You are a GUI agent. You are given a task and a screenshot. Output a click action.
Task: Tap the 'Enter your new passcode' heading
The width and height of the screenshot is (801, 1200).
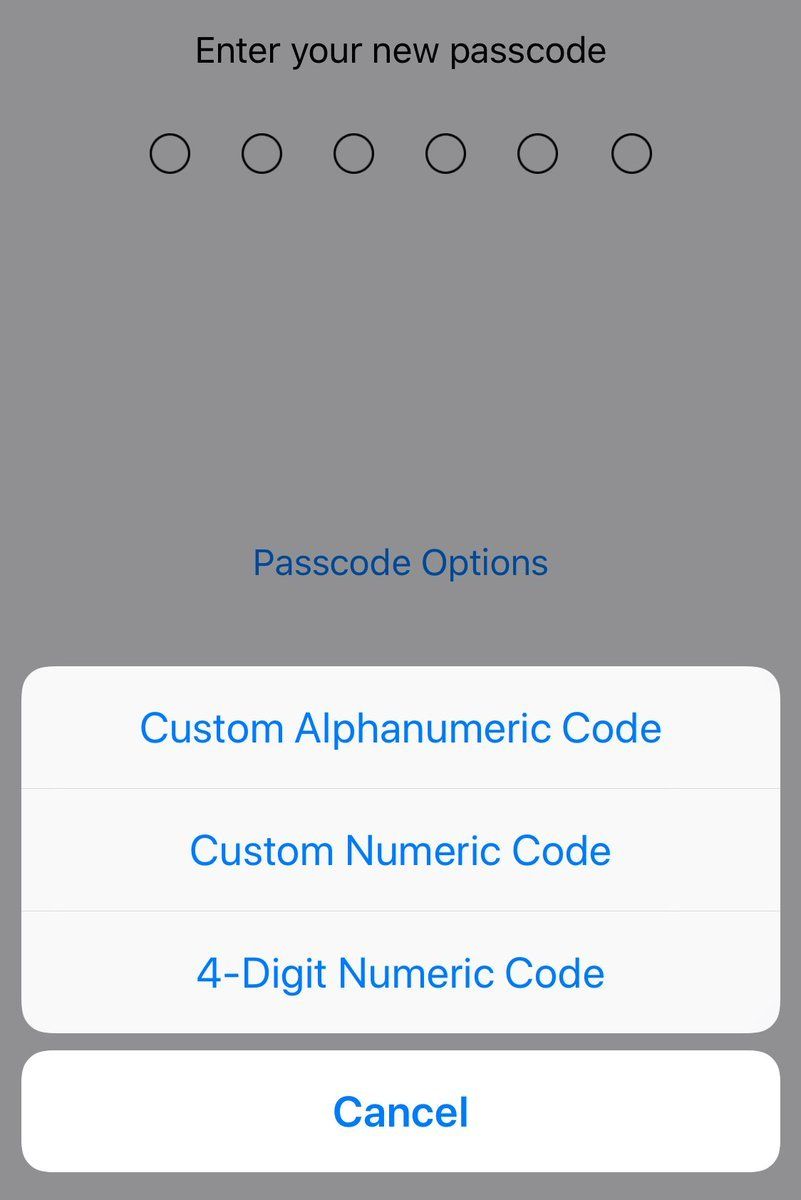[400, 49]
